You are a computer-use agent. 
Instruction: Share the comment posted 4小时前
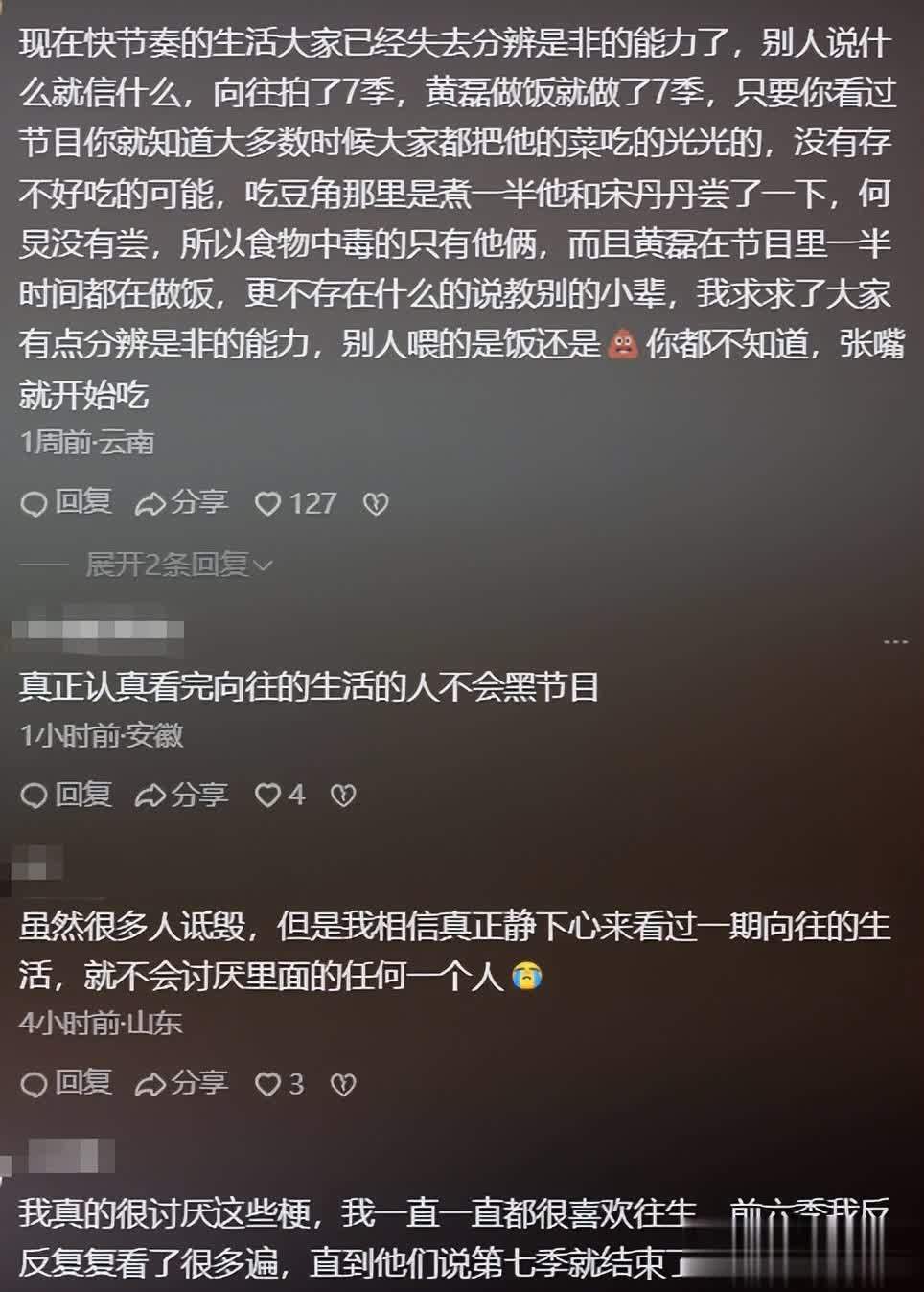coord(181,1084)
